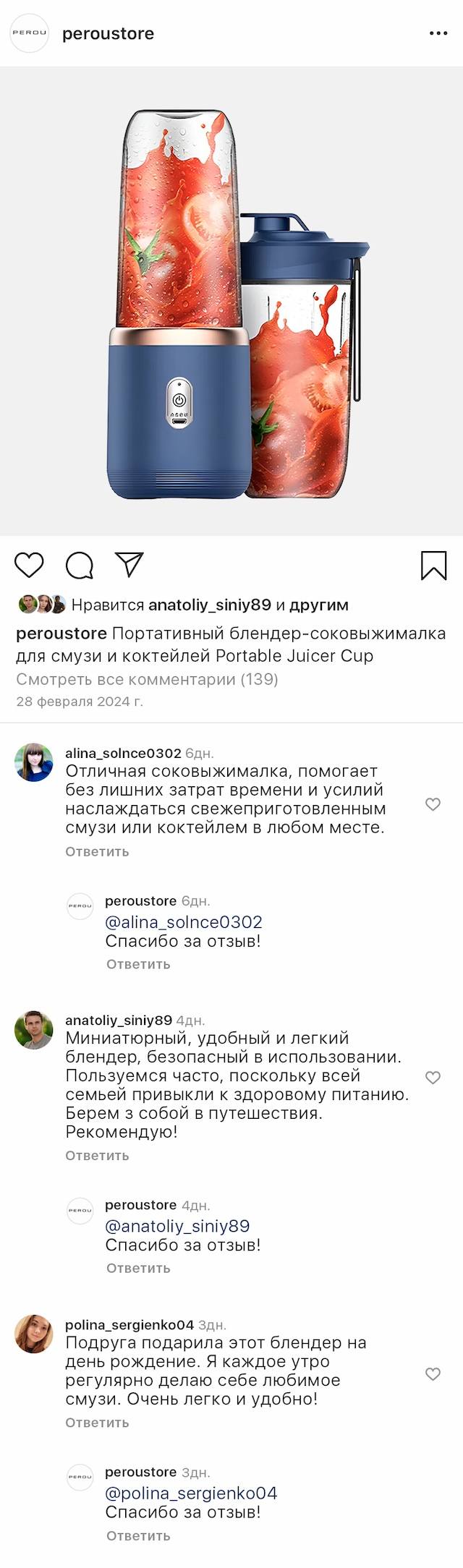463x1568 pixels.
Task: Like alina_solnce0302's comment
Action: point(433,804)
